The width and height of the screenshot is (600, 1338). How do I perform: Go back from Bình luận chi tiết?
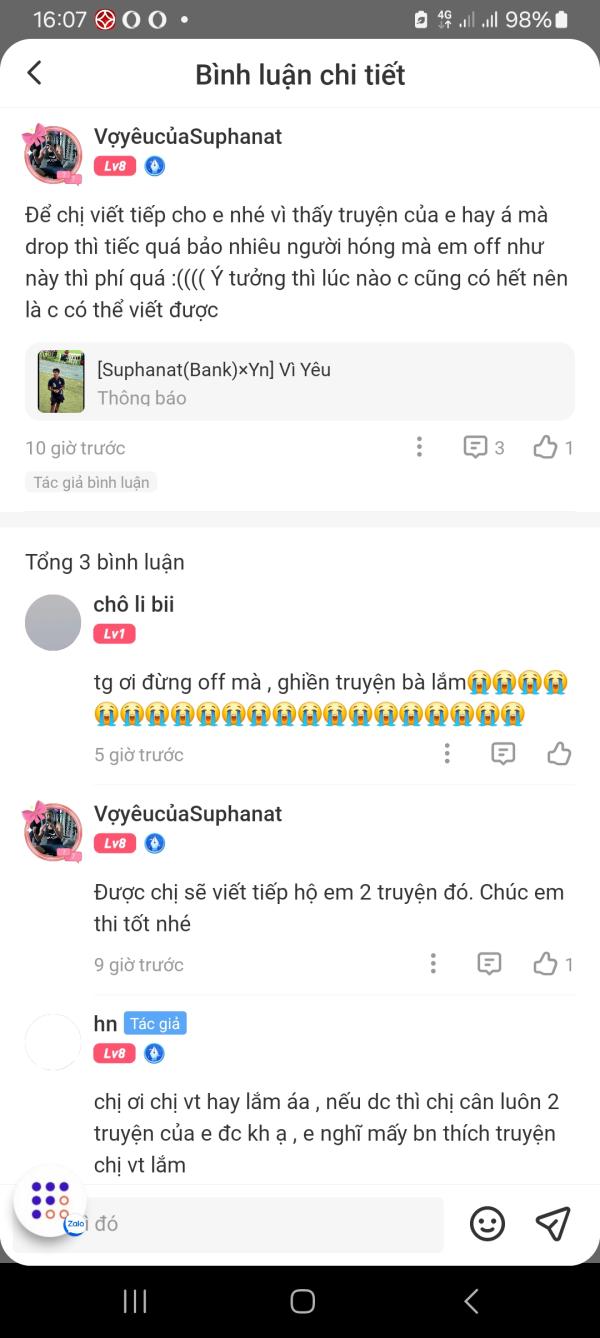coord(35,73)
